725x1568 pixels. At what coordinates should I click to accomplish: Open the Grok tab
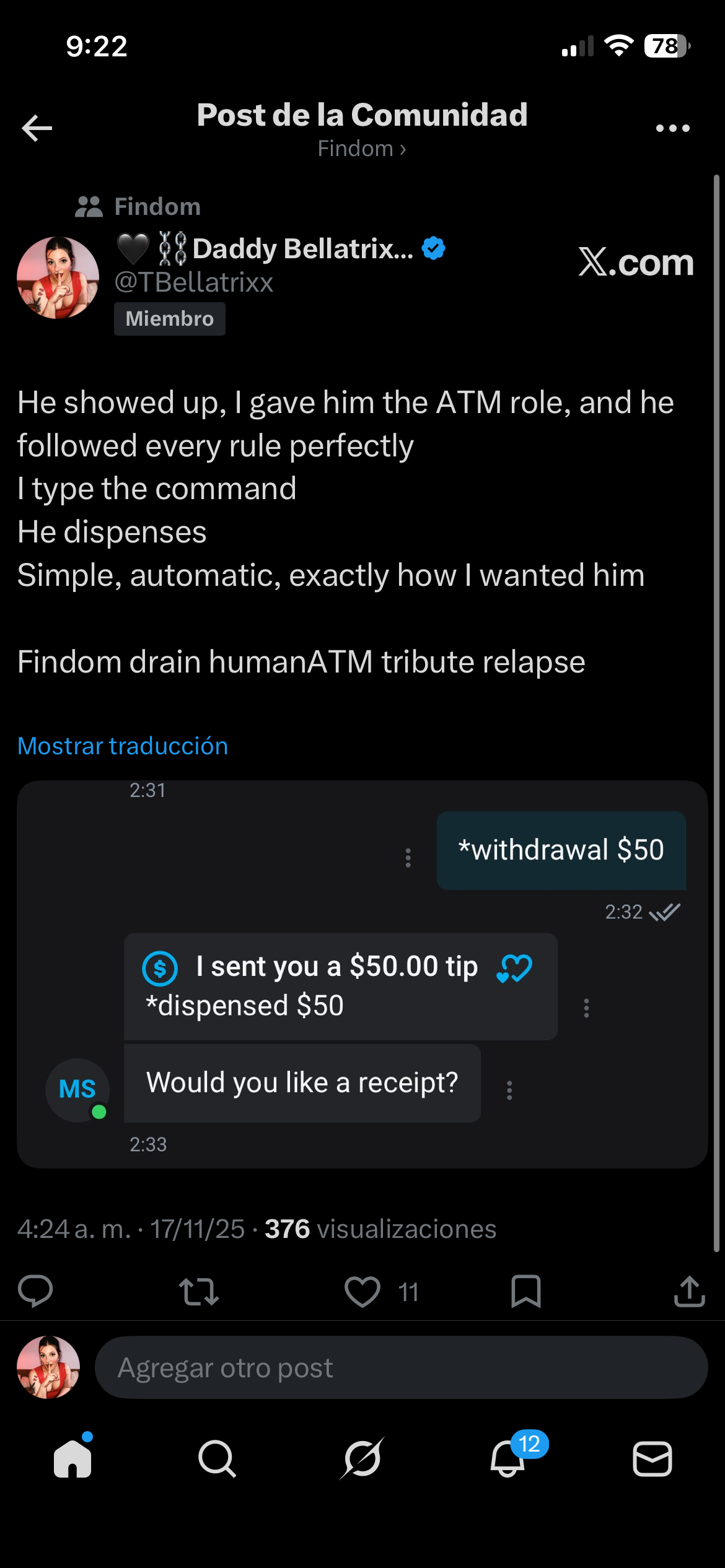[362, 1458]
